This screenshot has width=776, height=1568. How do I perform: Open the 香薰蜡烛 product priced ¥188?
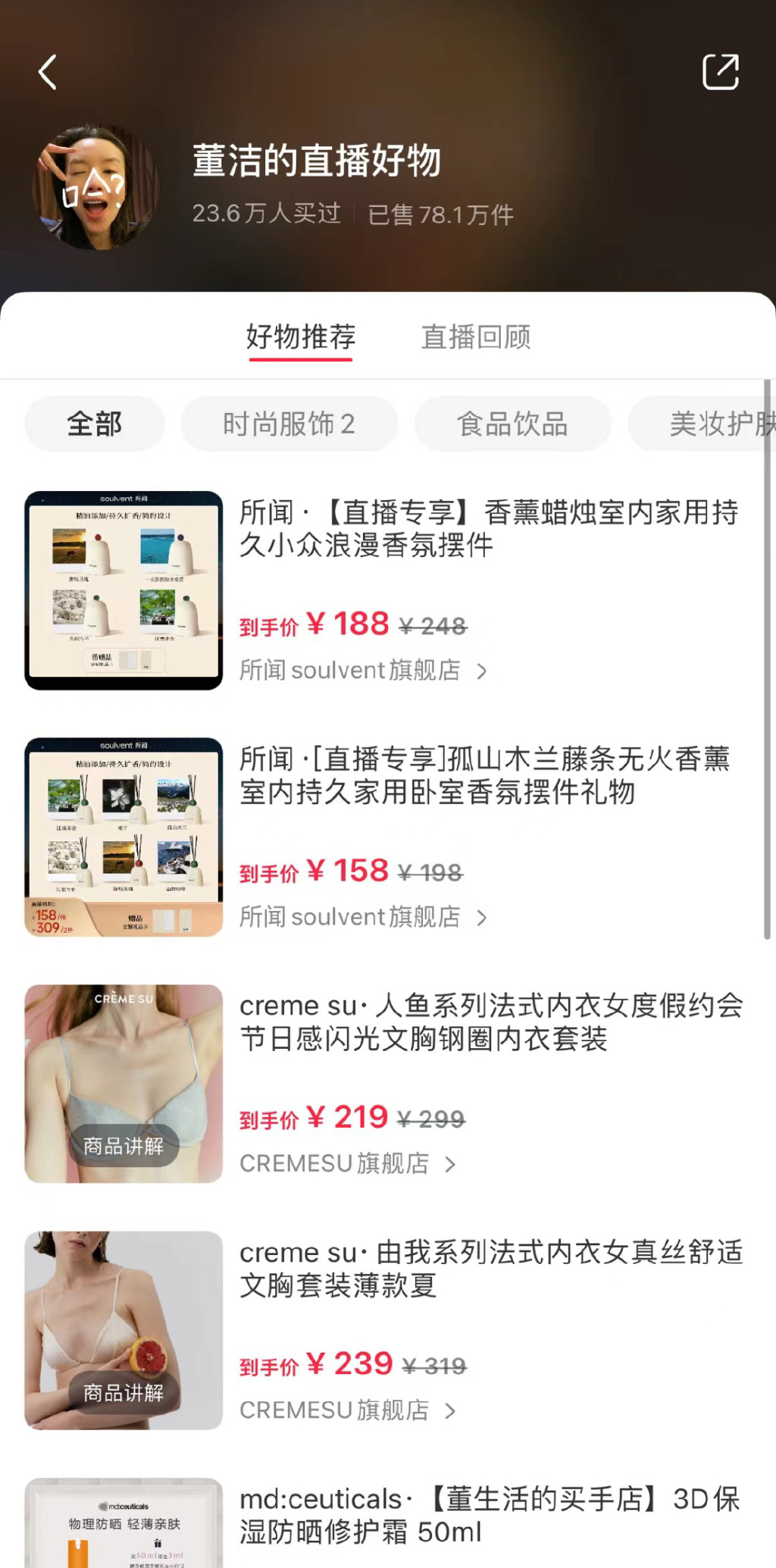tap(489, 529)
